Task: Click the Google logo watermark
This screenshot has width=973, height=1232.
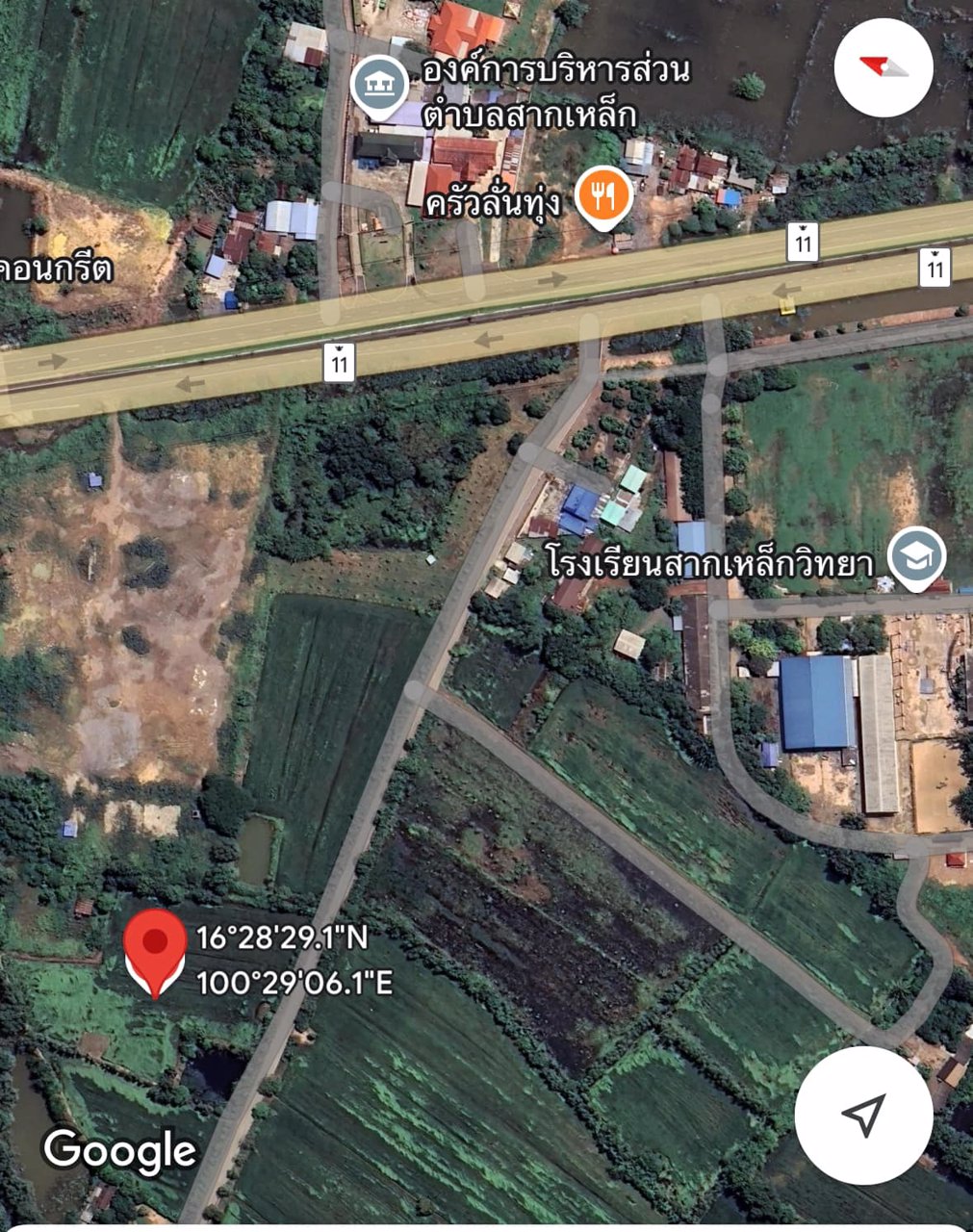Action: pyautogui.click(x=120, y=1150)
